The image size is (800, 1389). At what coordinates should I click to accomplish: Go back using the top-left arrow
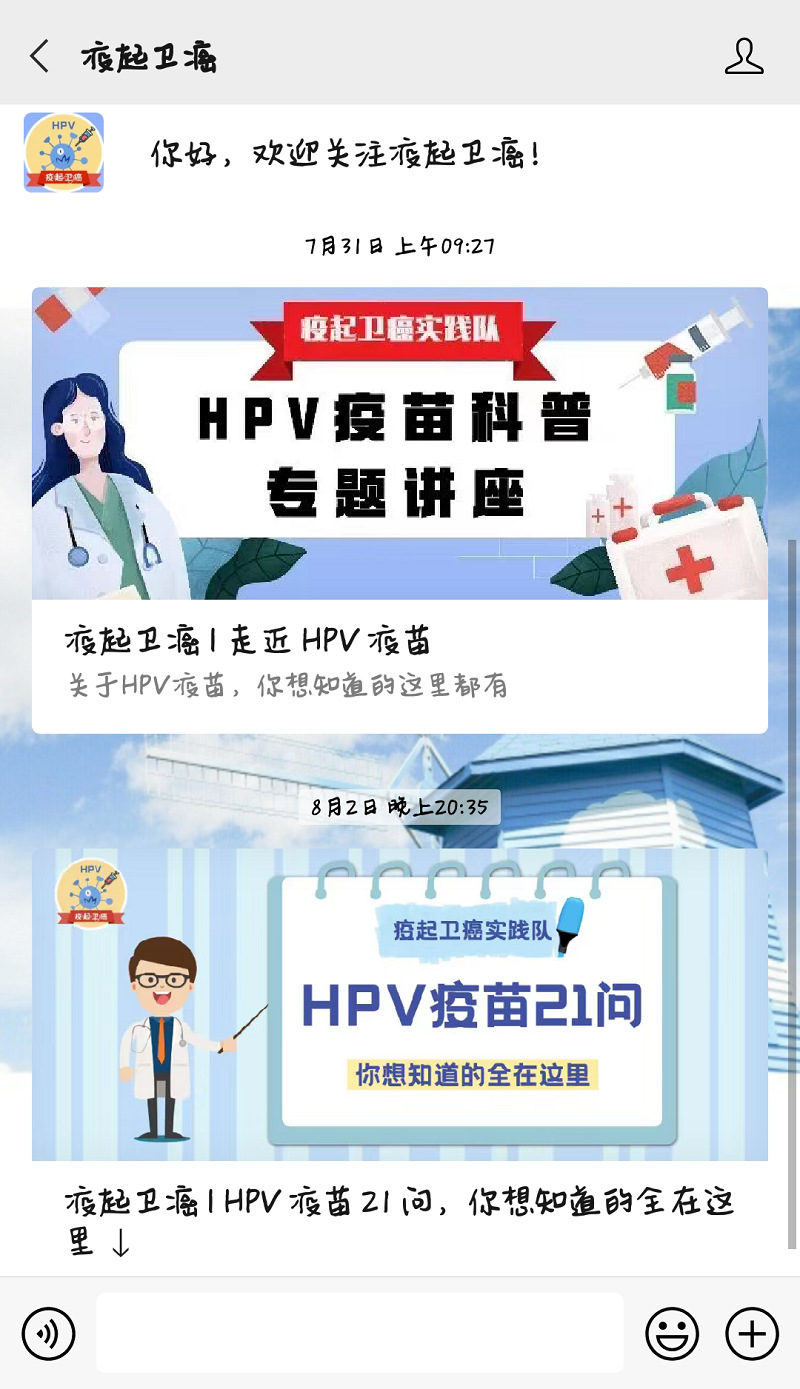pos(40,57)
